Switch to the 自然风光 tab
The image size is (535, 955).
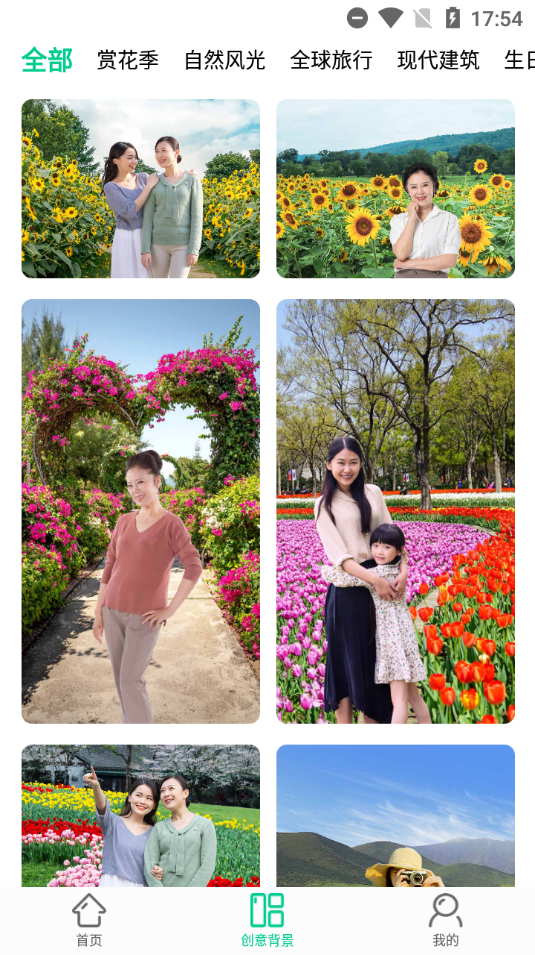225,60
